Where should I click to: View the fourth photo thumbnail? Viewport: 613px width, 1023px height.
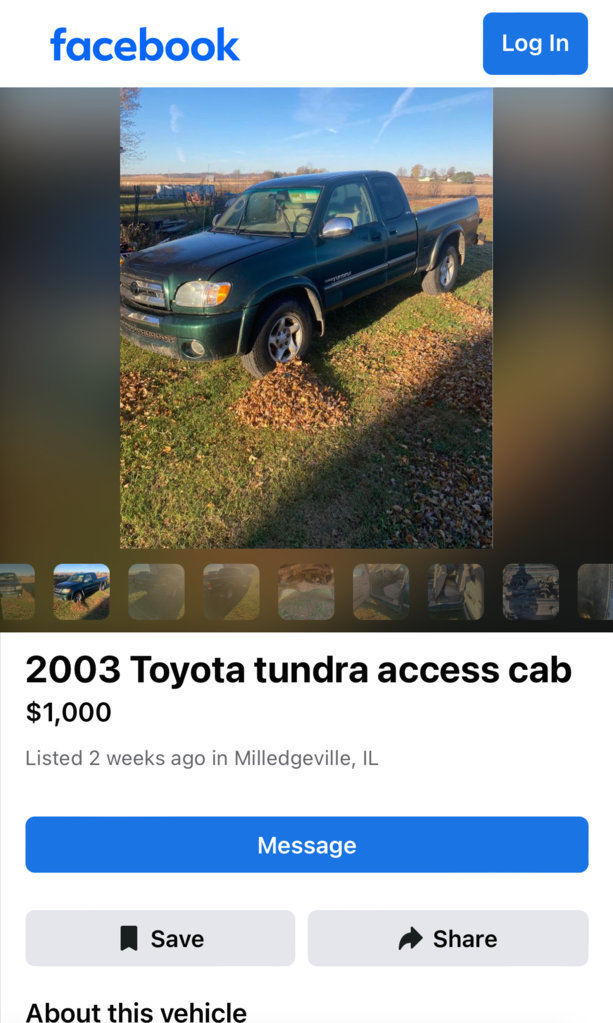pos(231,591)
